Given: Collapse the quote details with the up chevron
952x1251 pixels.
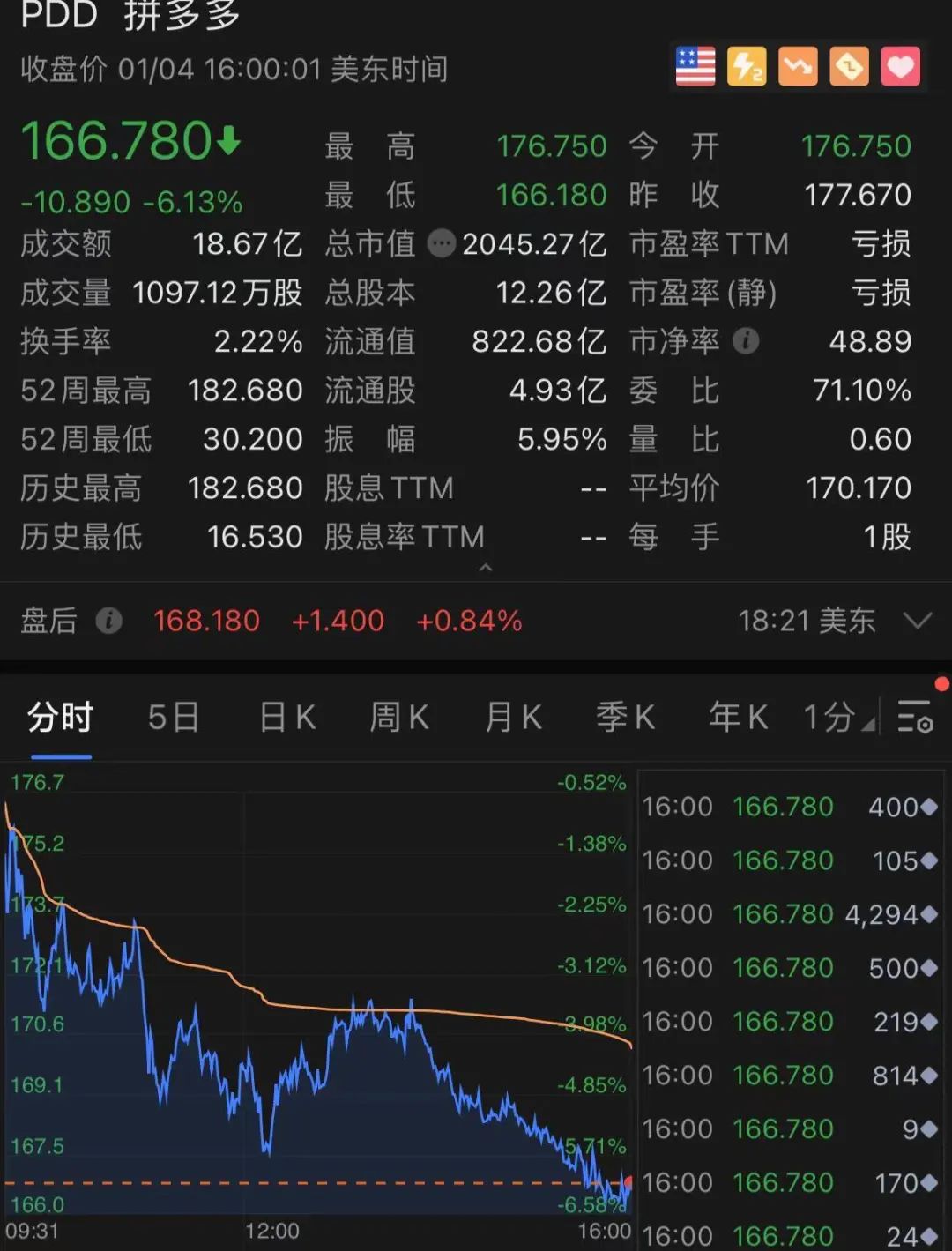Looking at the screenshot, I should click(x=485, y=569).
